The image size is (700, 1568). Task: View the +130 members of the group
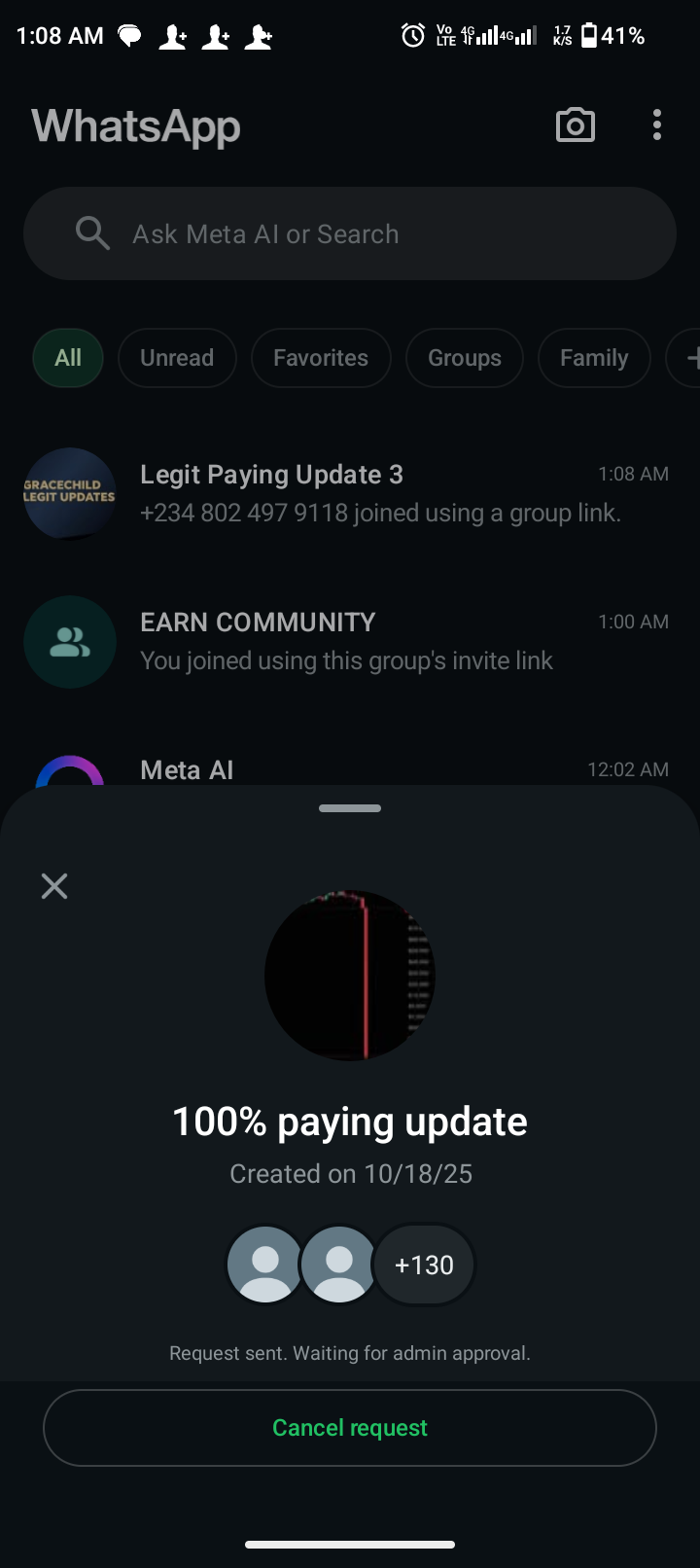point(424,1265)
